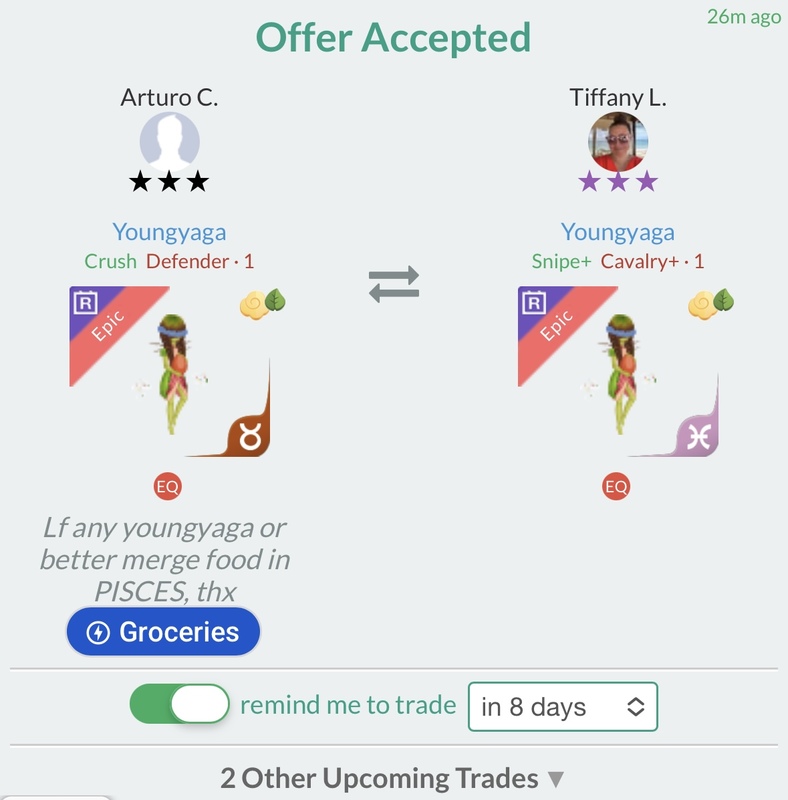
Task: Click Arturo C.'s avatar placeholder
Action: tap(170, 138)
